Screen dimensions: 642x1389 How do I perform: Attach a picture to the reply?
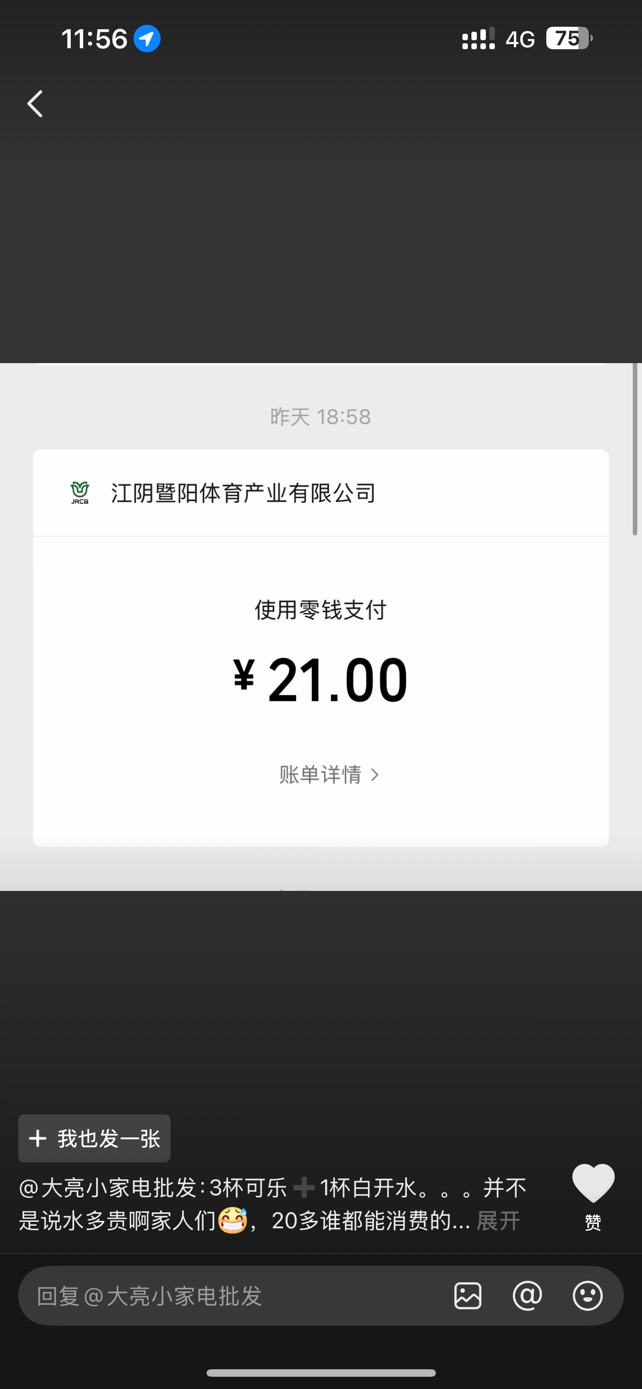(468, 1296)
